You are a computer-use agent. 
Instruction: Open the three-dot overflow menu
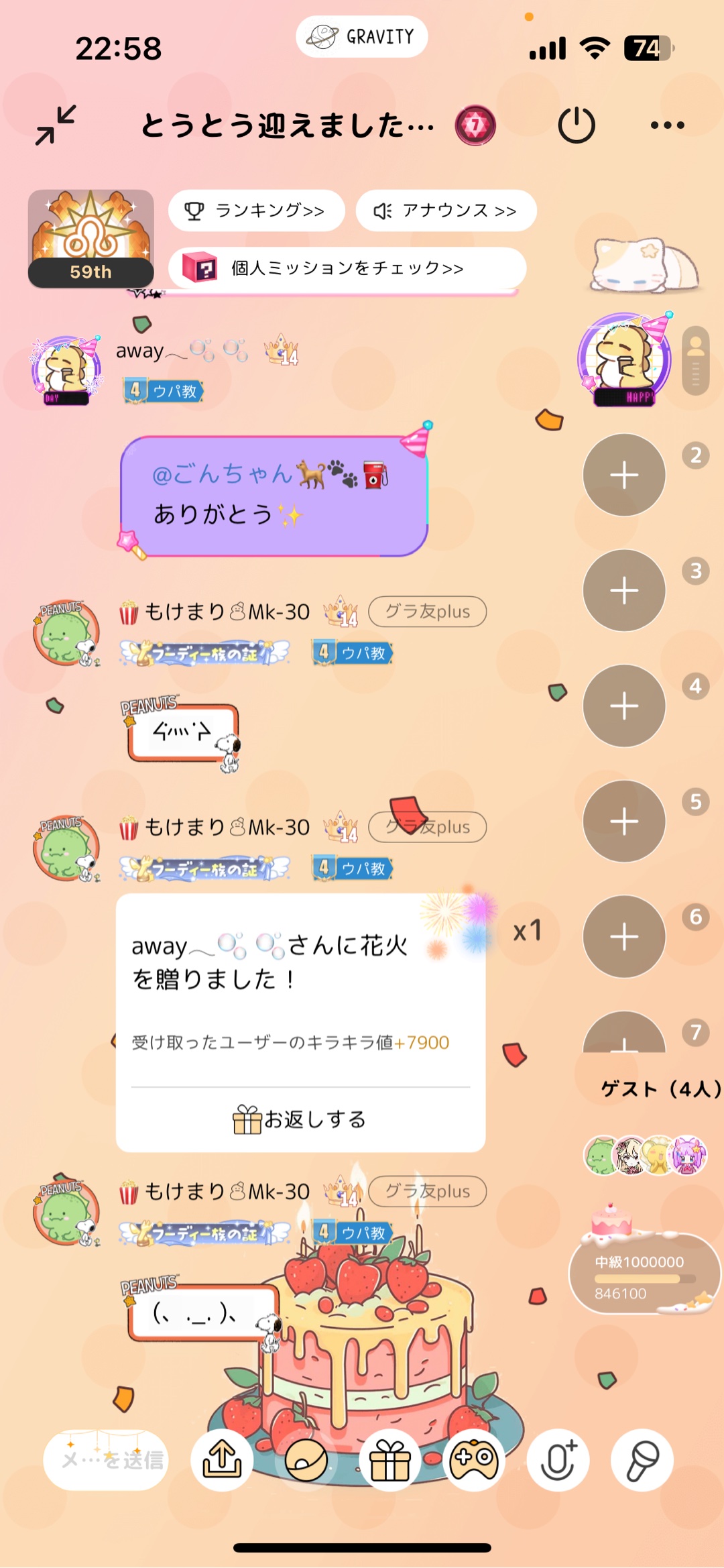tap(667, 125)
